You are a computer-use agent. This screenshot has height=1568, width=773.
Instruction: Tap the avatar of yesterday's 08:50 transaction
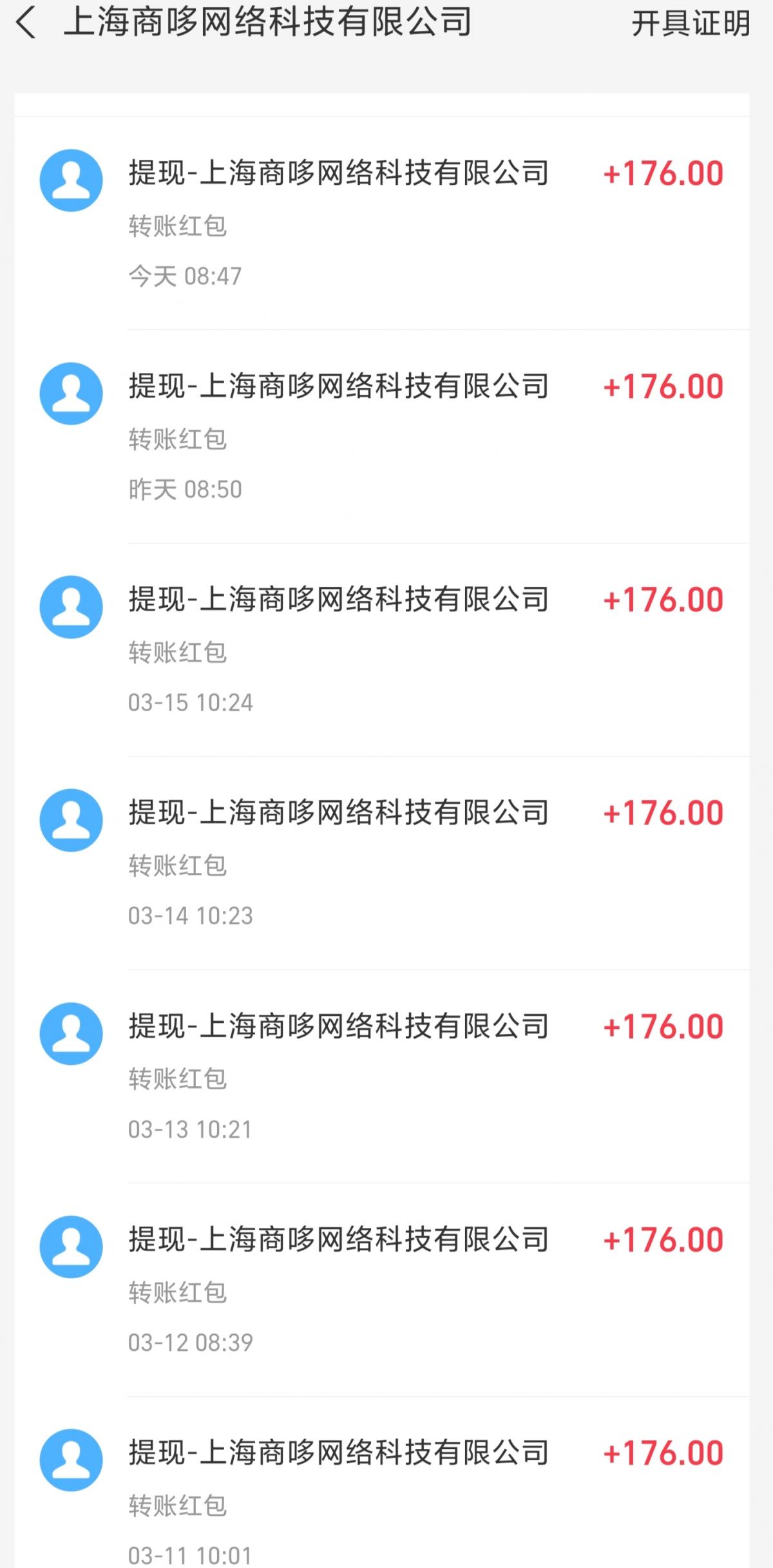tap(71, 393)
